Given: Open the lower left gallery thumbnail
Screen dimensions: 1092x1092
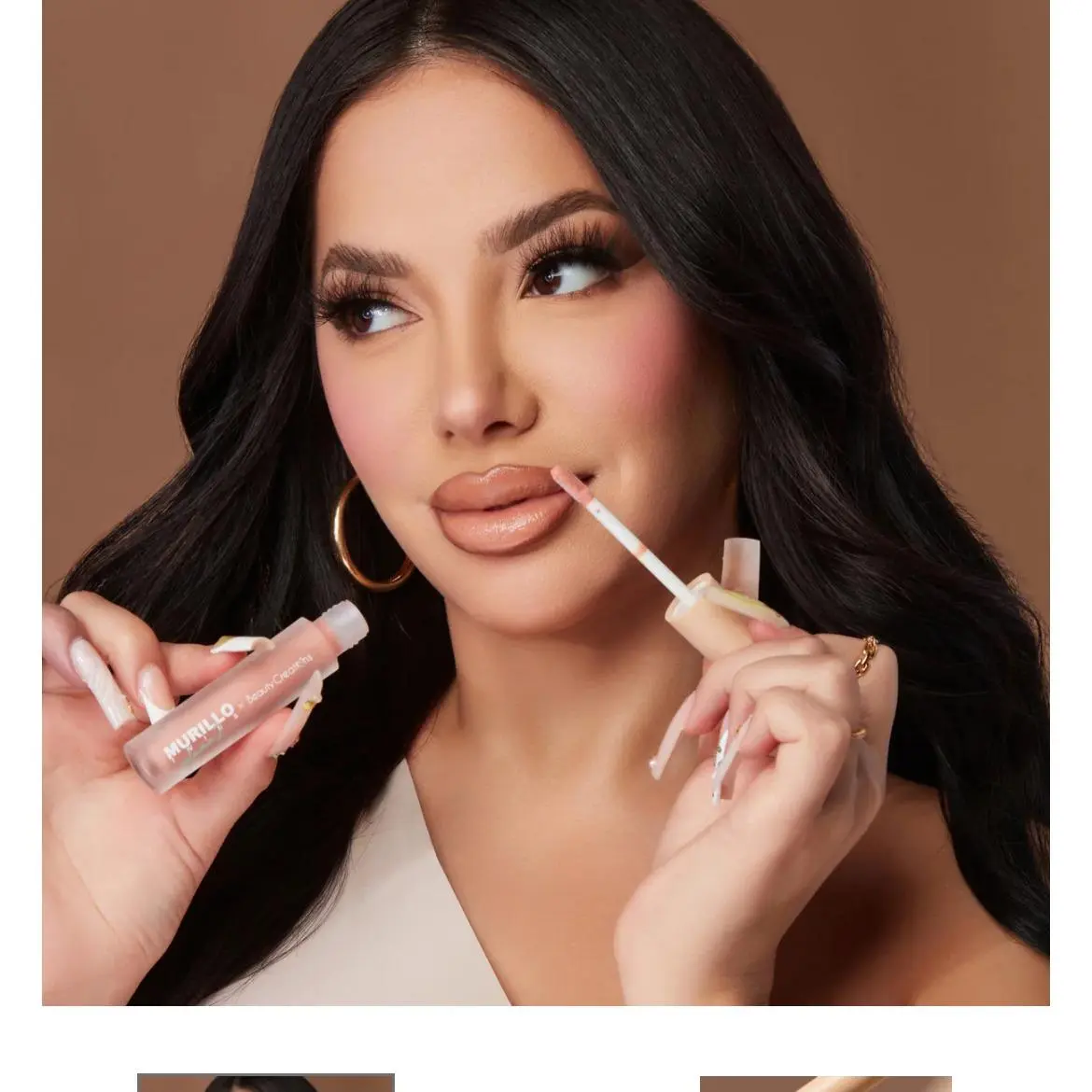Looking at the screenshot, I should tap(266, 1083).
